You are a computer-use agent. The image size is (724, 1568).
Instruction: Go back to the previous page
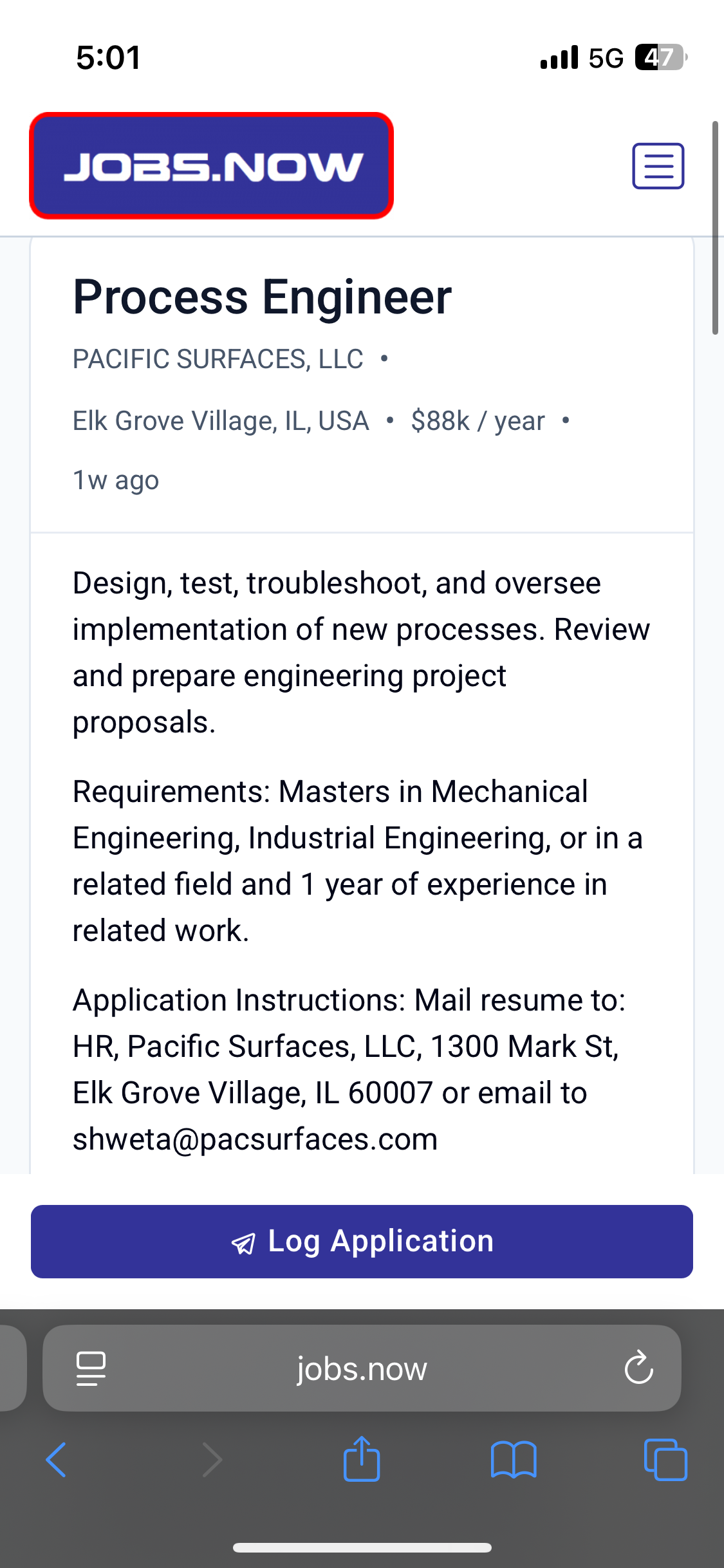tap(56, 1459)
